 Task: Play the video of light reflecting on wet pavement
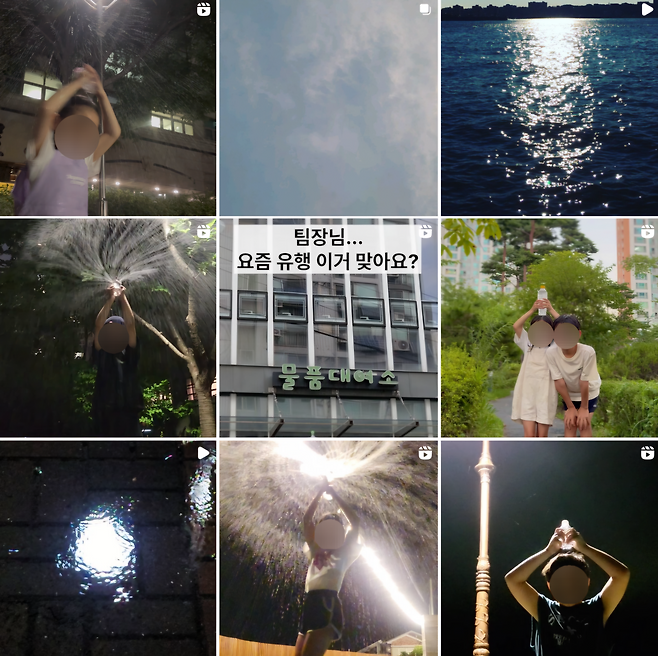(107, 548)
